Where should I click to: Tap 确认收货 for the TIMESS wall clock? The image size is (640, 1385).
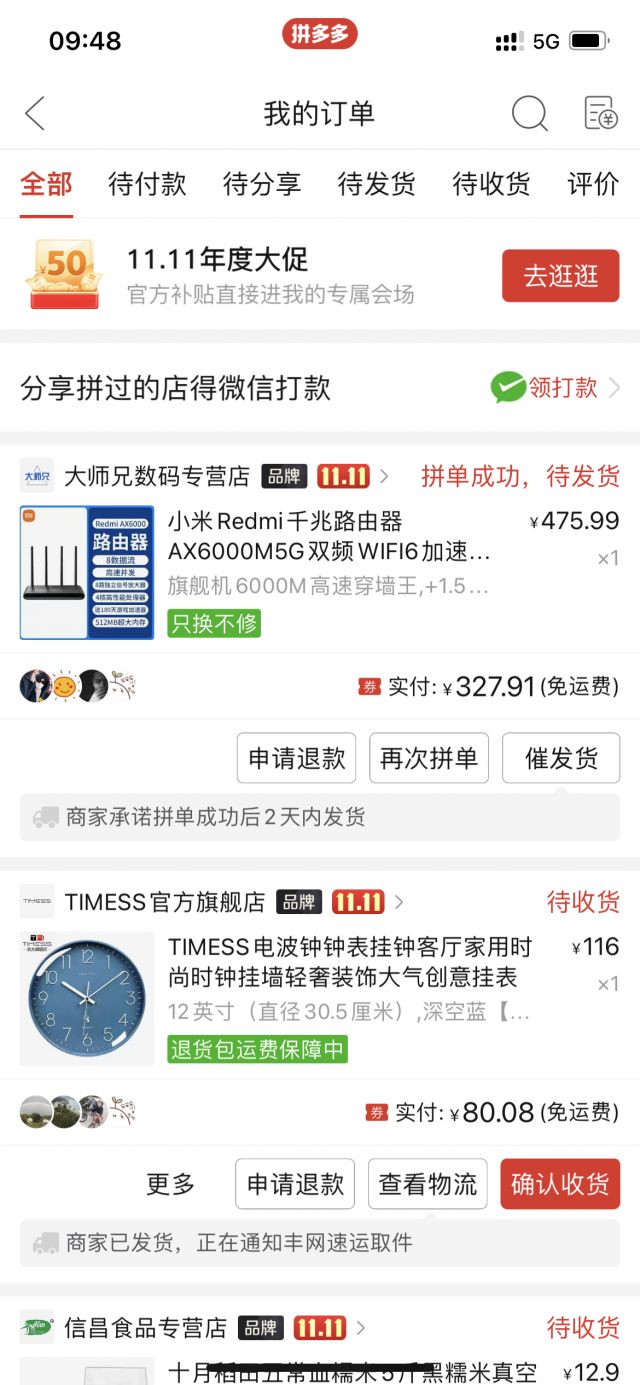point(560,1184)
